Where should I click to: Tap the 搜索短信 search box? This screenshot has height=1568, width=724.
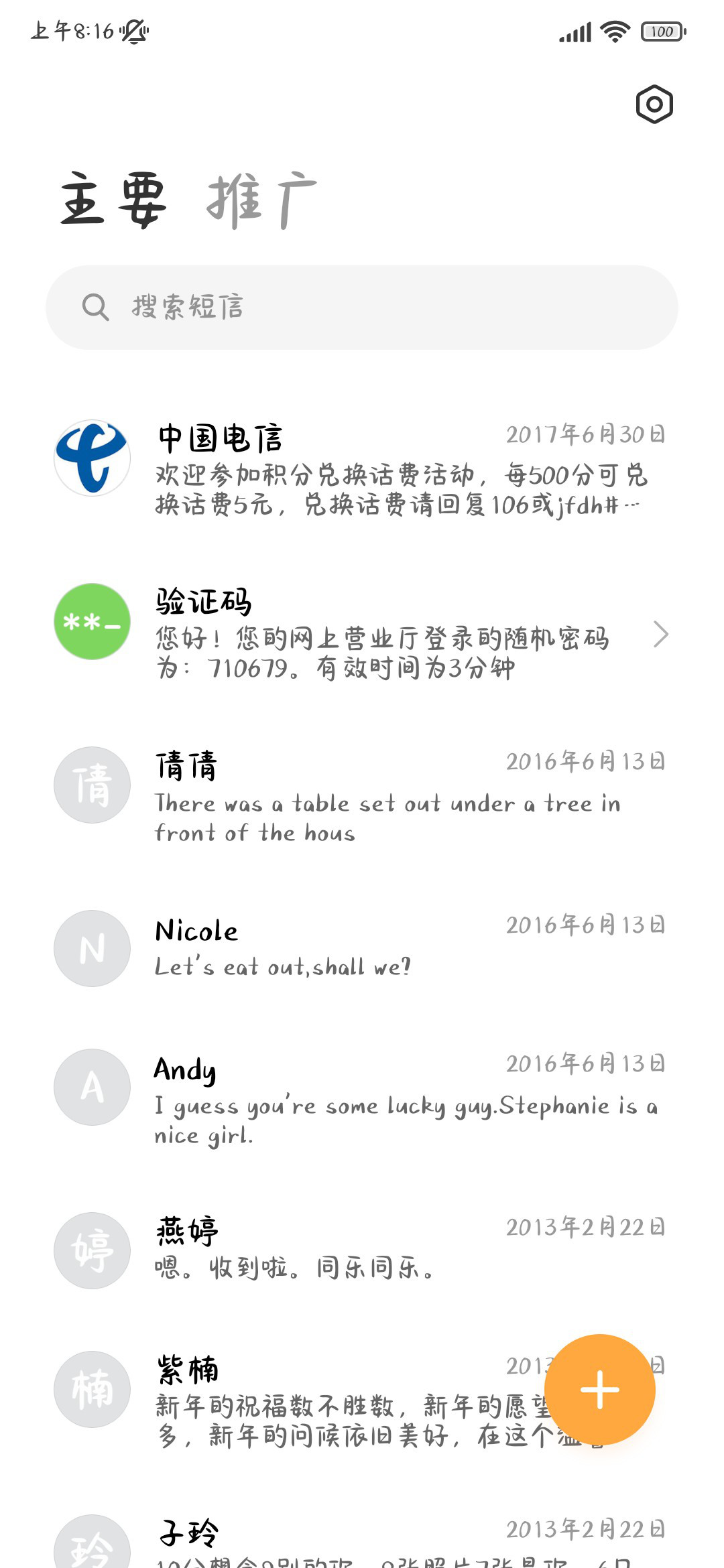point(362,308)
